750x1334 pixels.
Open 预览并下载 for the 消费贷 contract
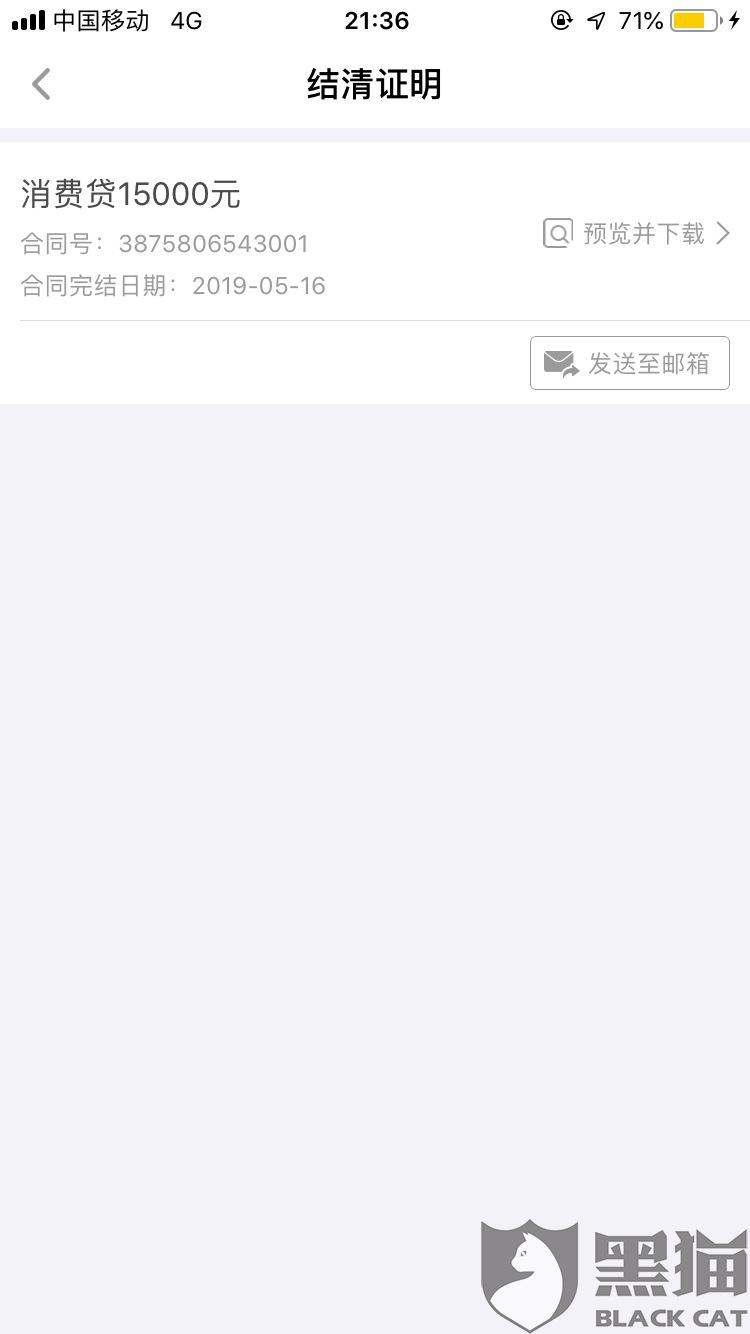(x=637, y=234)
